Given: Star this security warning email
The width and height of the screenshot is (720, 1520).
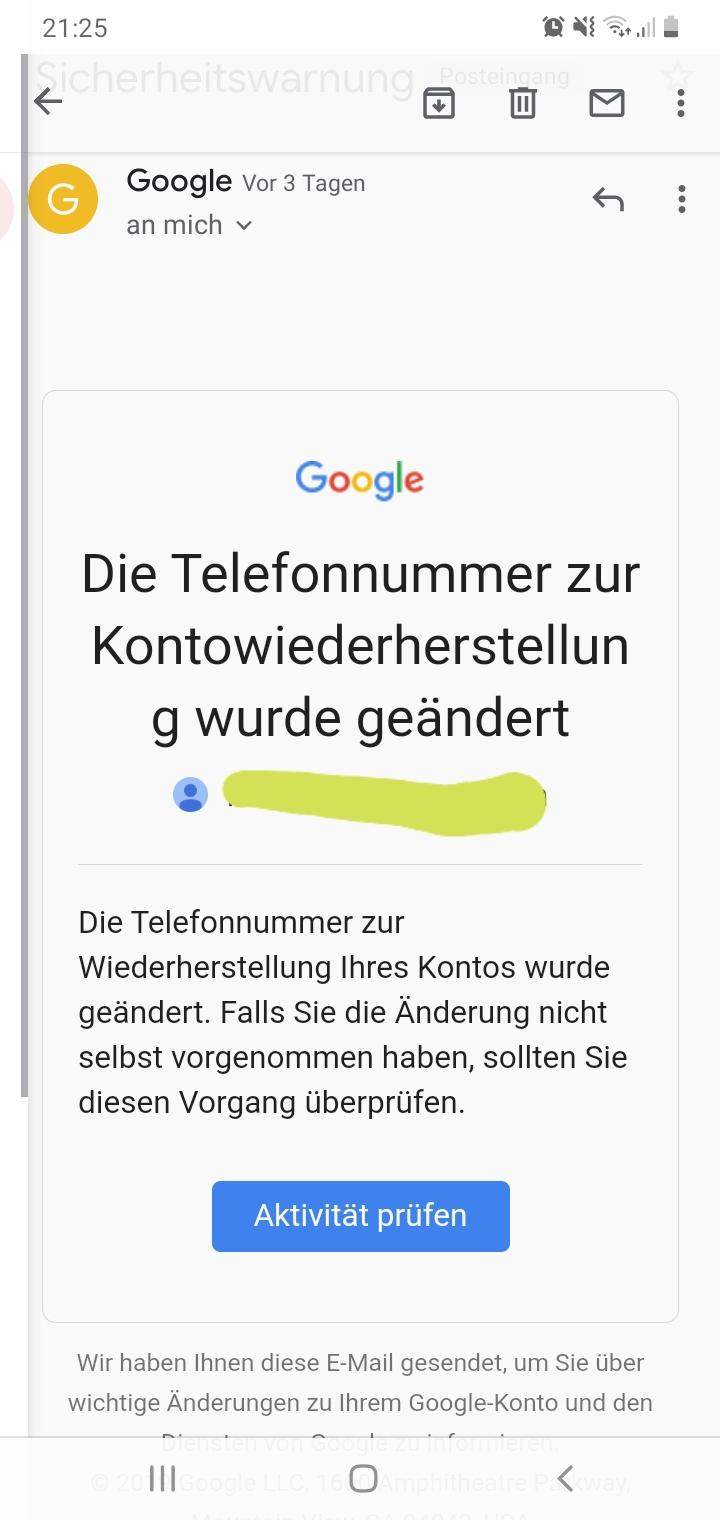Looking at the screenshot, I should (x=678, y=75).
